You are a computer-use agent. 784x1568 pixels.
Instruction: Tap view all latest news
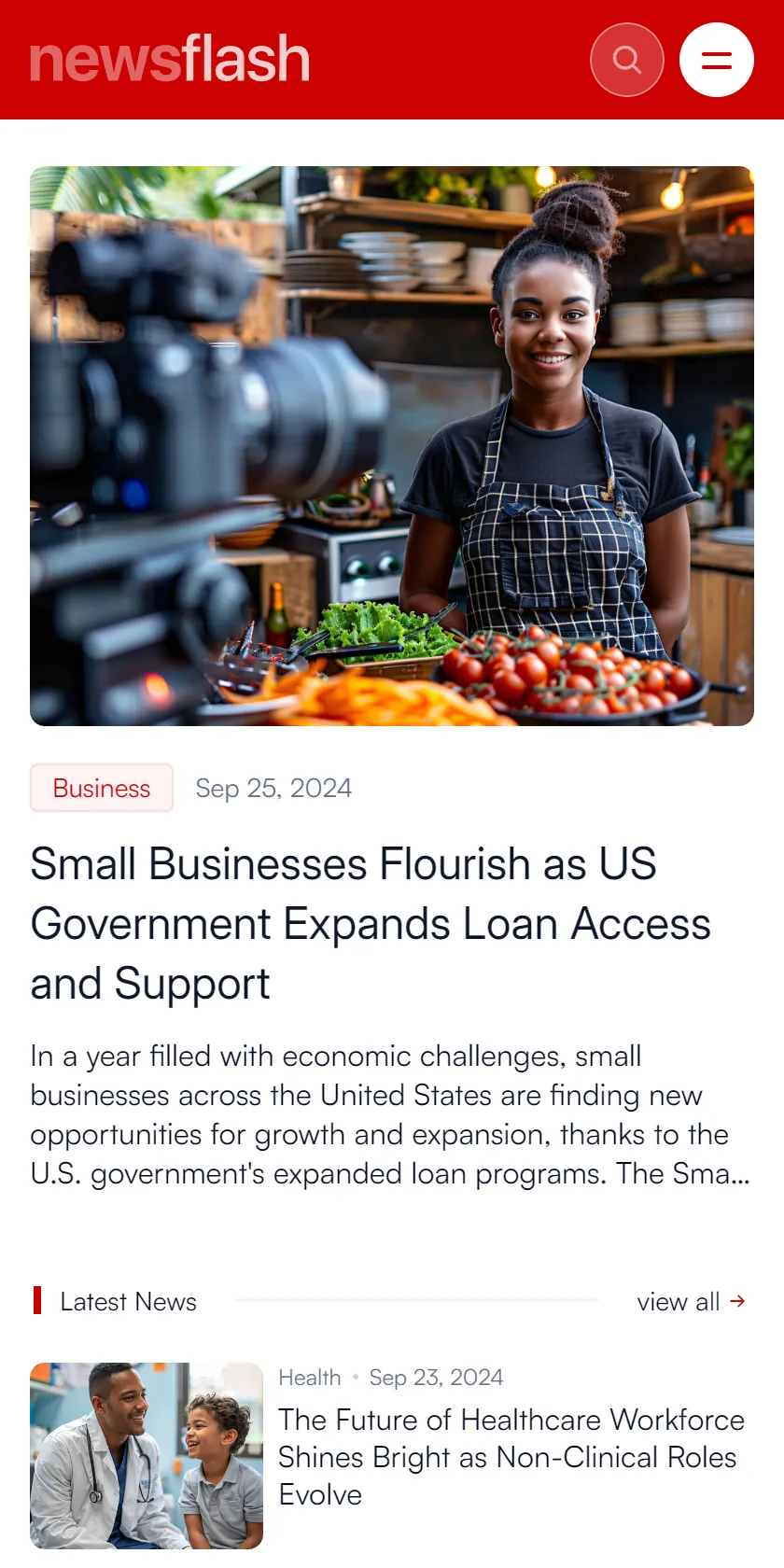pos(691,1301)
